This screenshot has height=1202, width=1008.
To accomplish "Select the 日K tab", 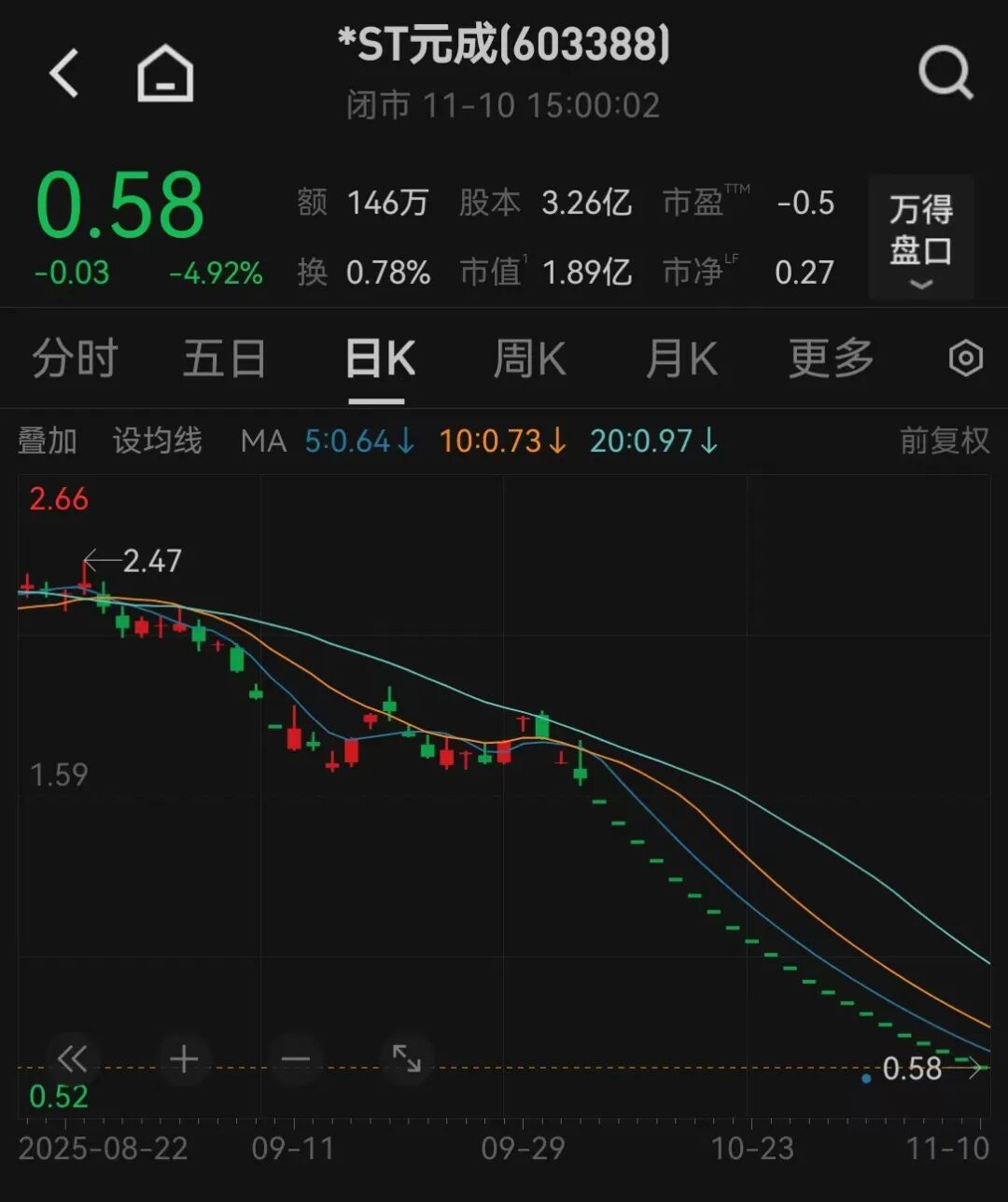I will click(x=379, y=359).
